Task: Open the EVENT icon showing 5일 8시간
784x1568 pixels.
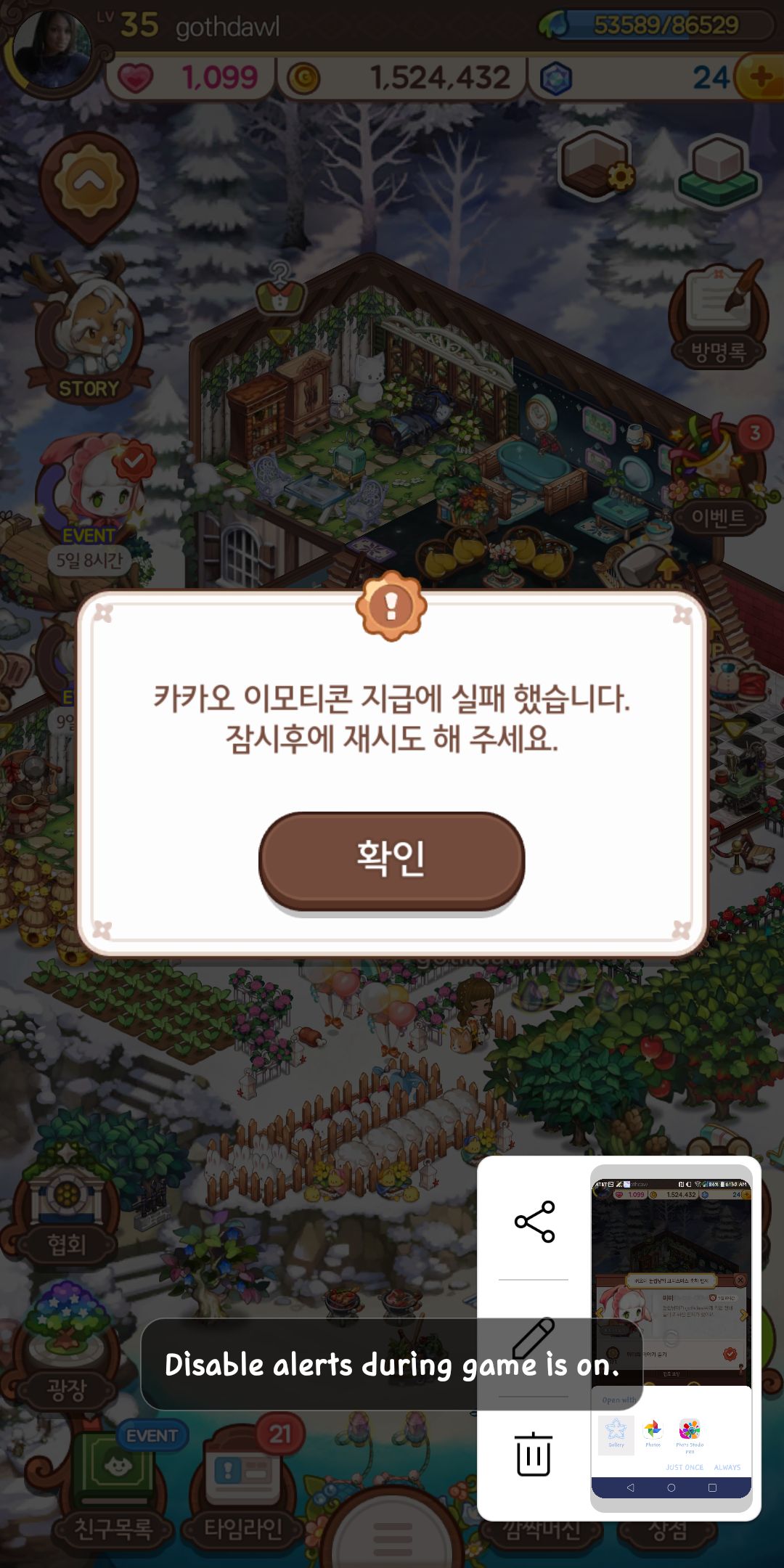Action: (x=91, y=501)
